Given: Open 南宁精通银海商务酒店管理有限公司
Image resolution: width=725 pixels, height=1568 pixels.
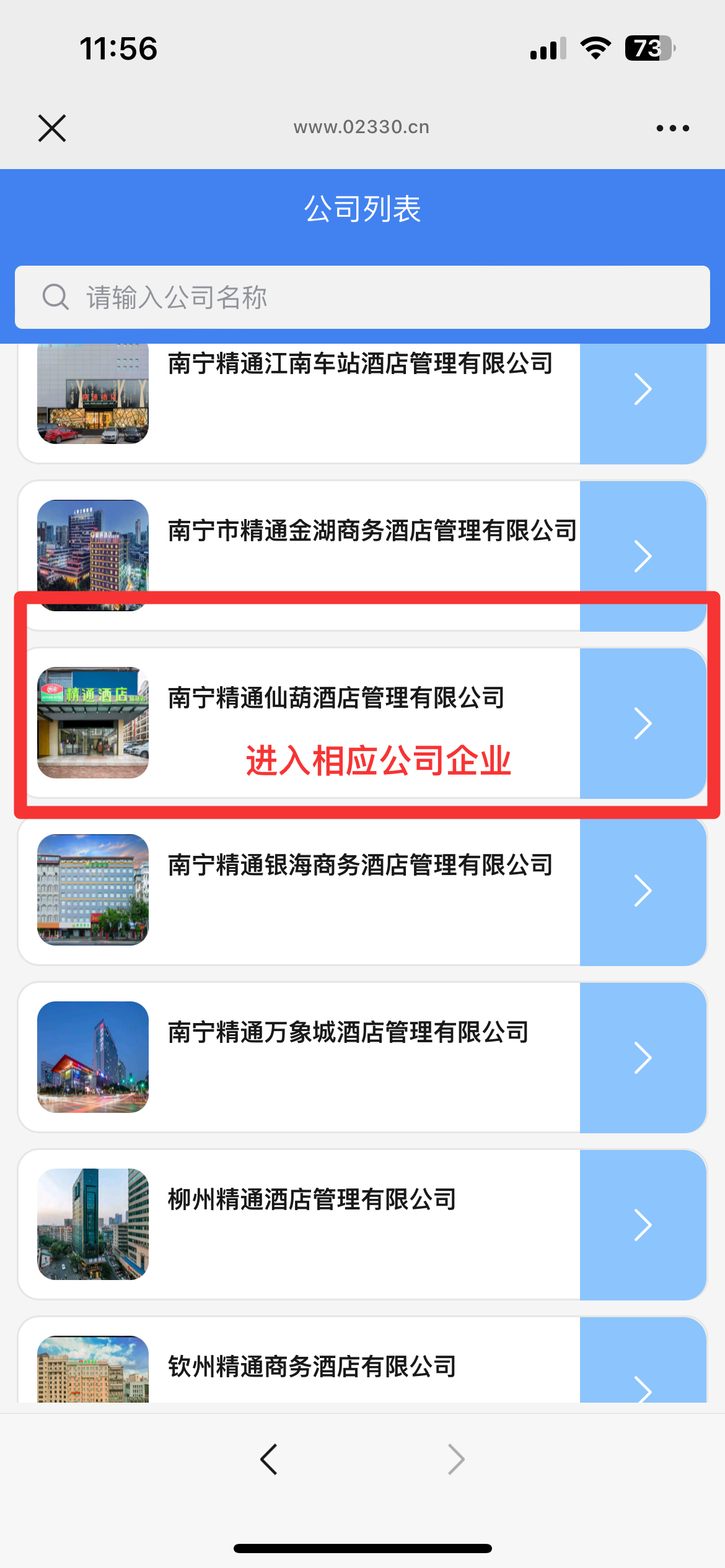Looking at the screenshot, I should point(643,891).
